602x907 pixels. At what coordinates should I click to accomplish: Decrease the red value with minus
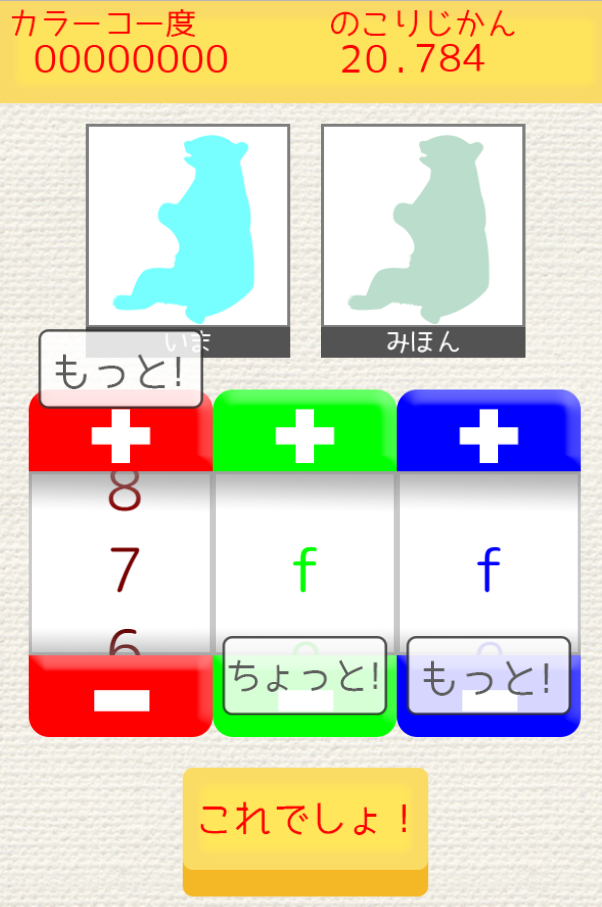(x=121, y=700)
